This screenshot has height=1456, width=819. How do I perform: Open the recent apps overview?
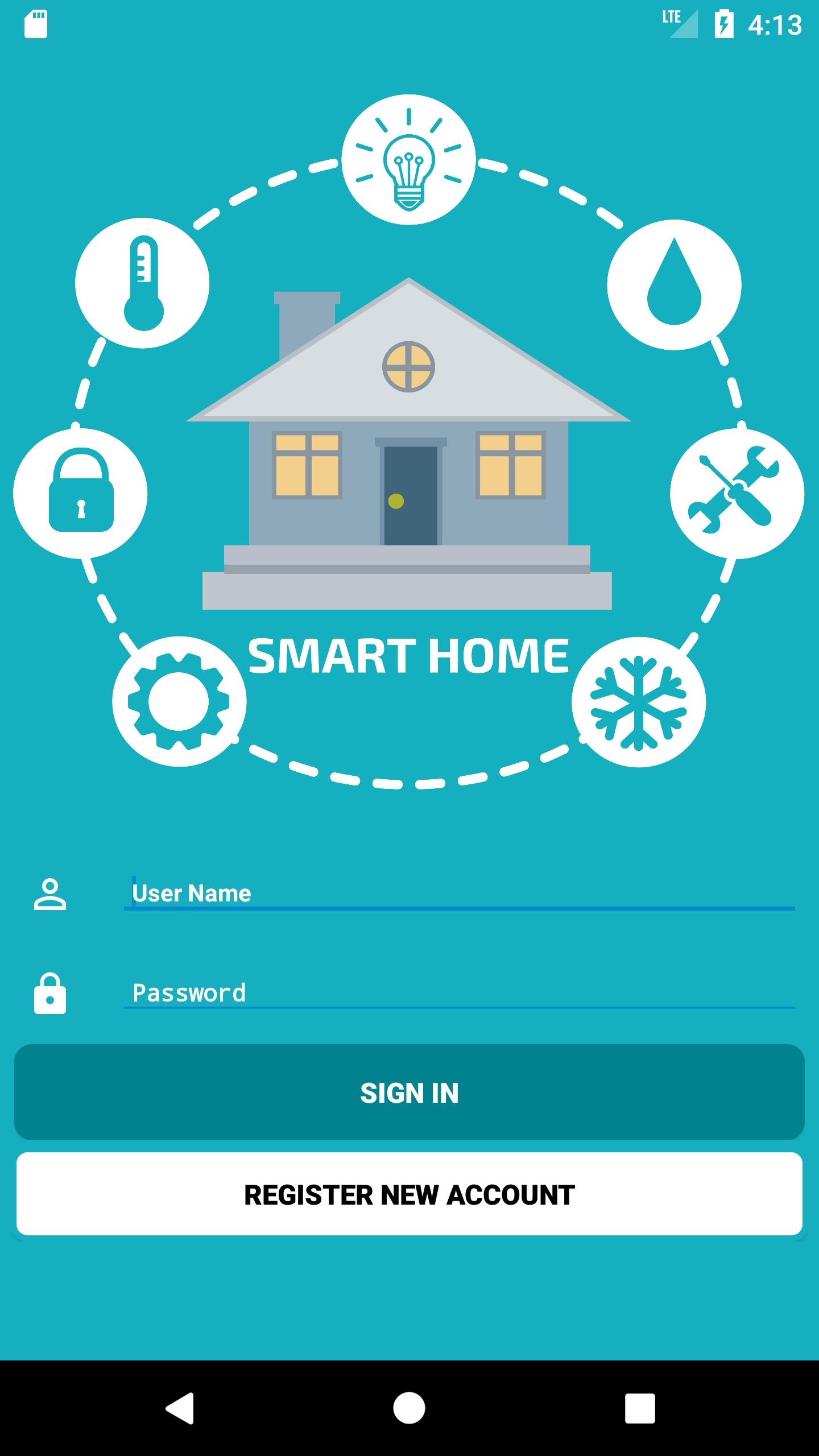[640, 1408]
